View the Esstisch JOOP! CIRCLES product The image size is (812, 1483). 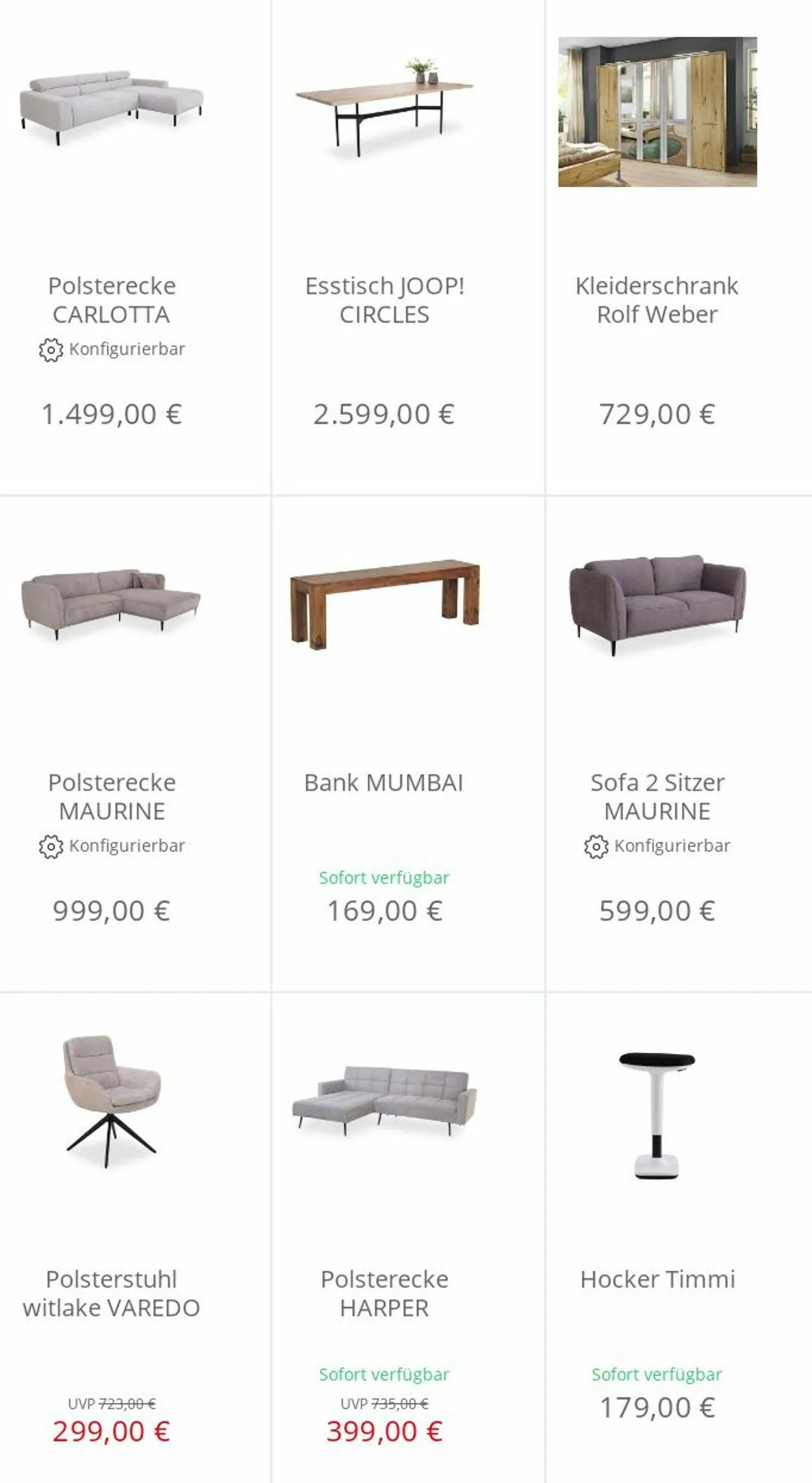pos(408,247)
